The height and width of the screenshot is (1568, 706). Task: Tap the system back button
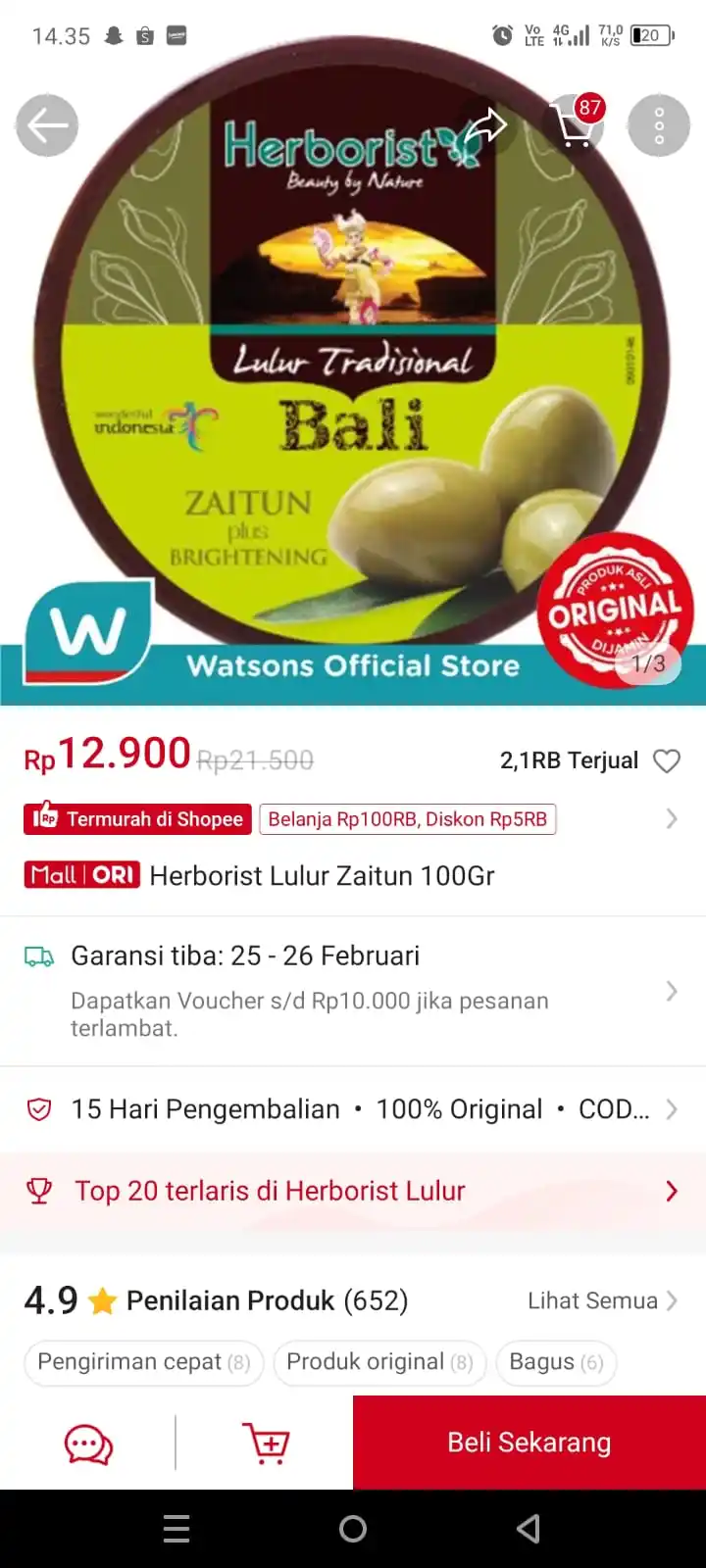point(529,1529)
